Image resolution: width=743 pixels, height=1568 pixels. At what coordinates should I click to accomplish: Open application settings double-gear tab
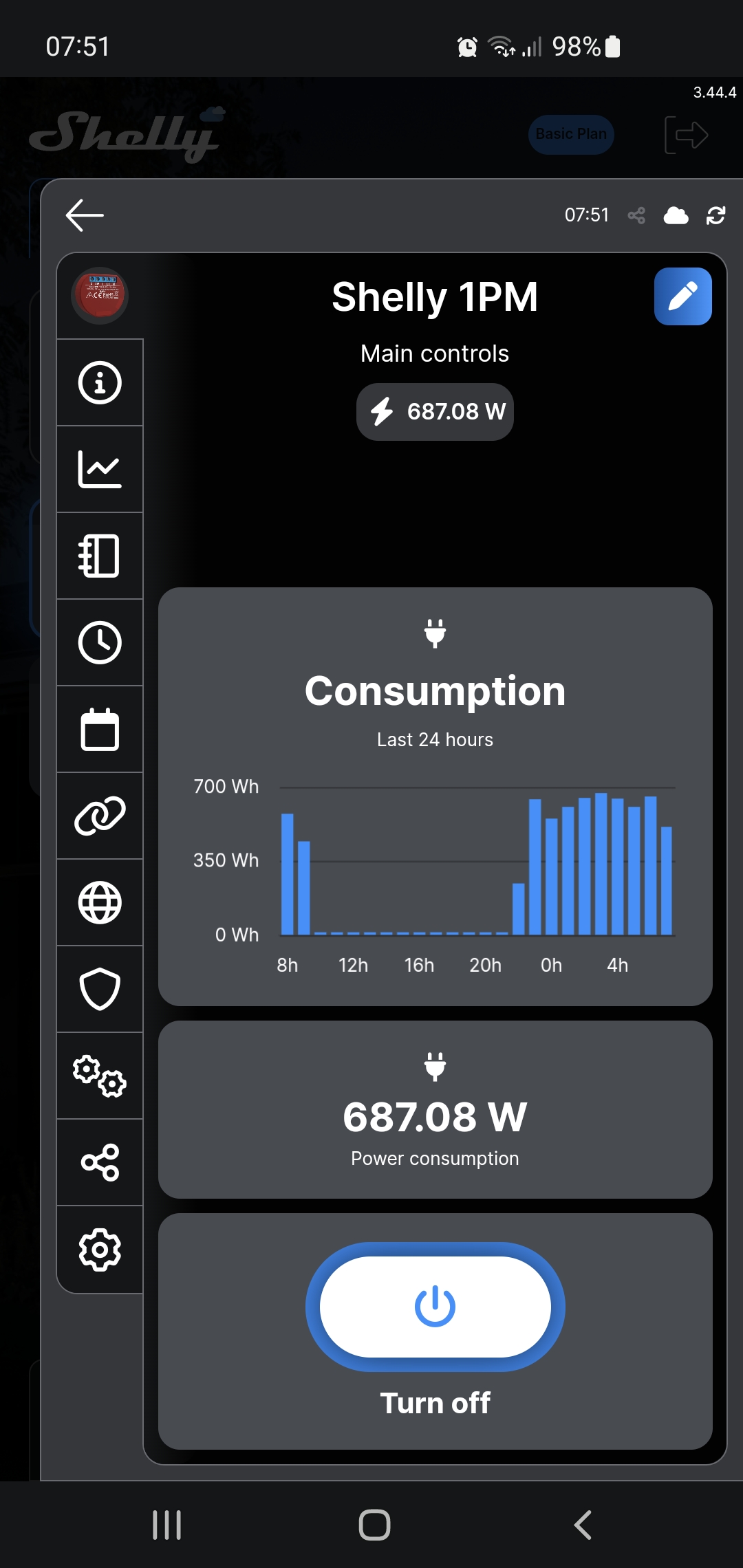[x=100, y=1076]
